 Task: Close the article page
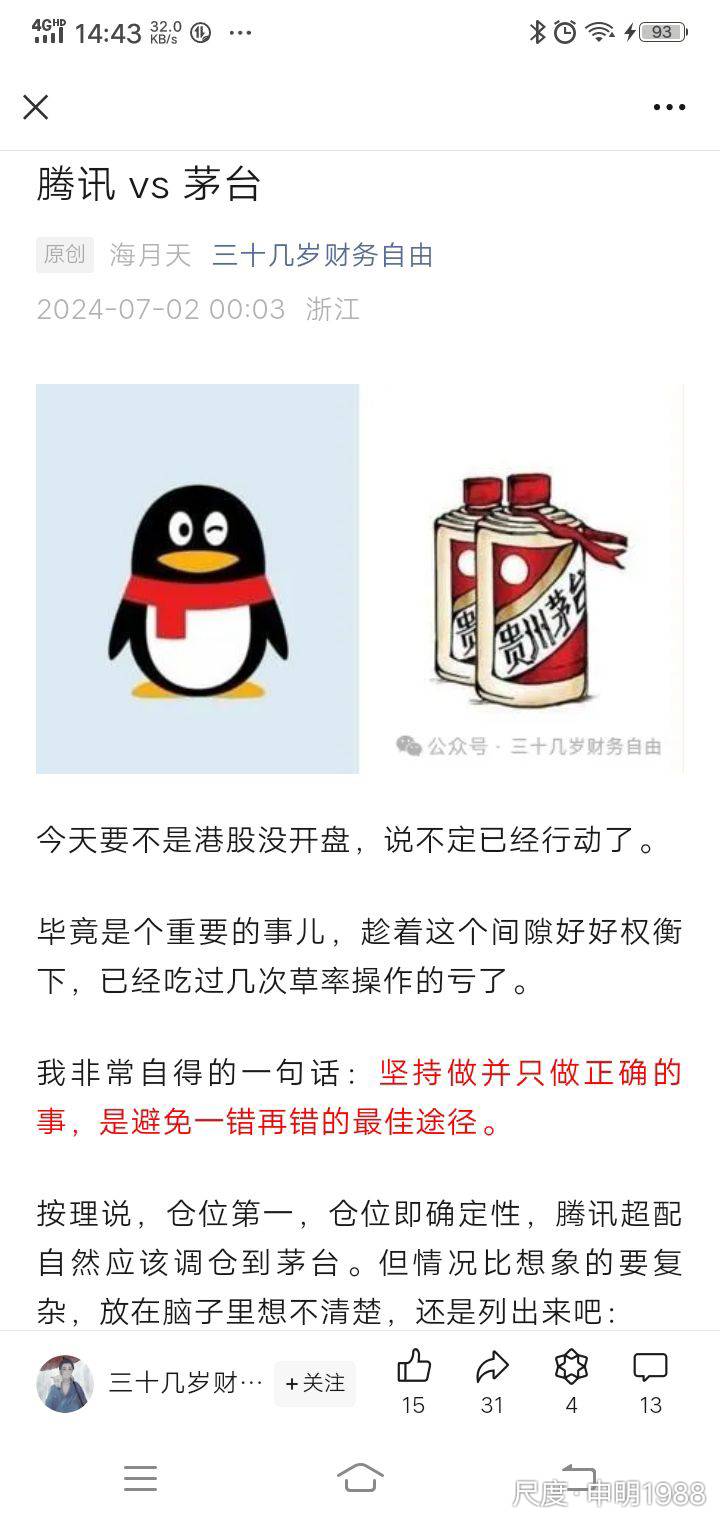pyautogui.click(x=36, y=107)
